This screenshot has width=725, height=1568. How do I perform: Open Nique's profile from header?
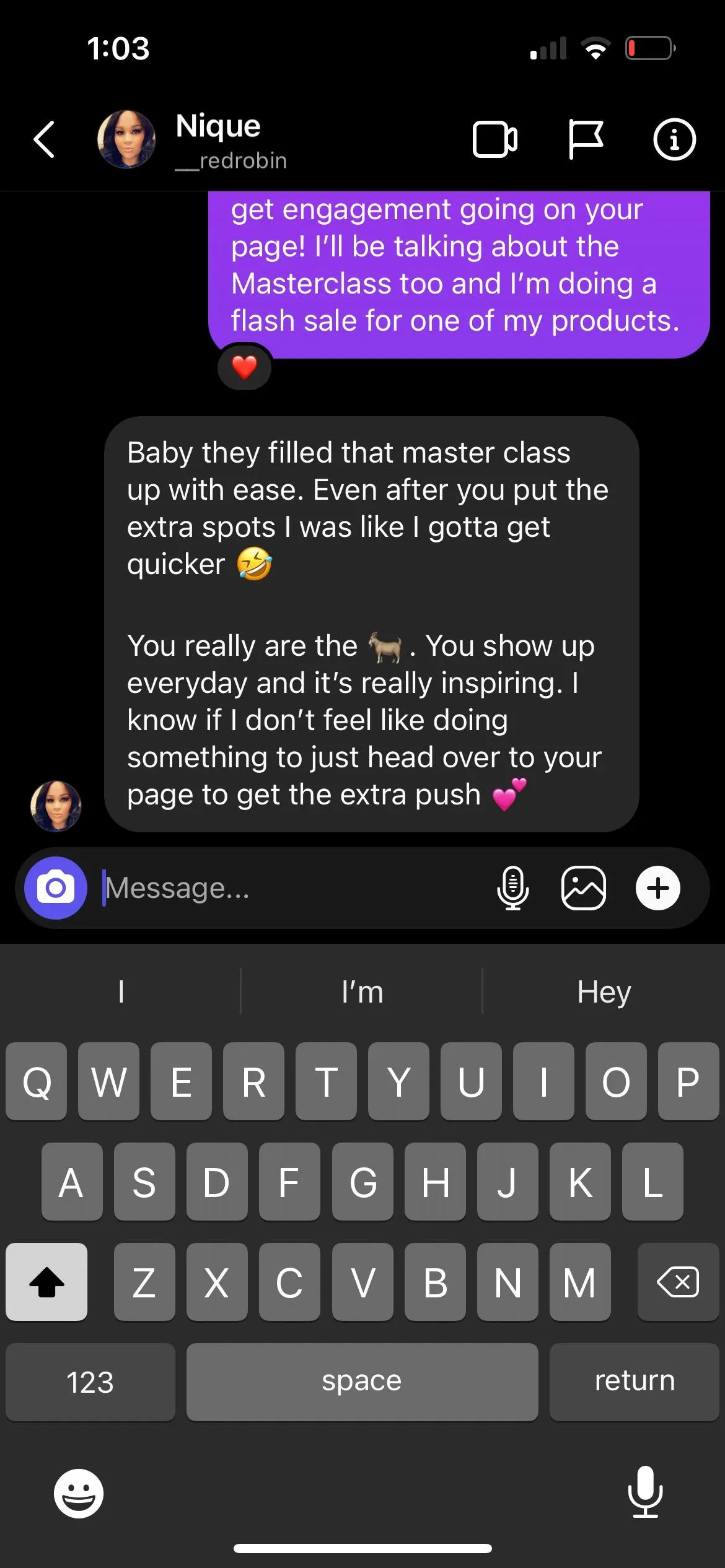point(217,140)
